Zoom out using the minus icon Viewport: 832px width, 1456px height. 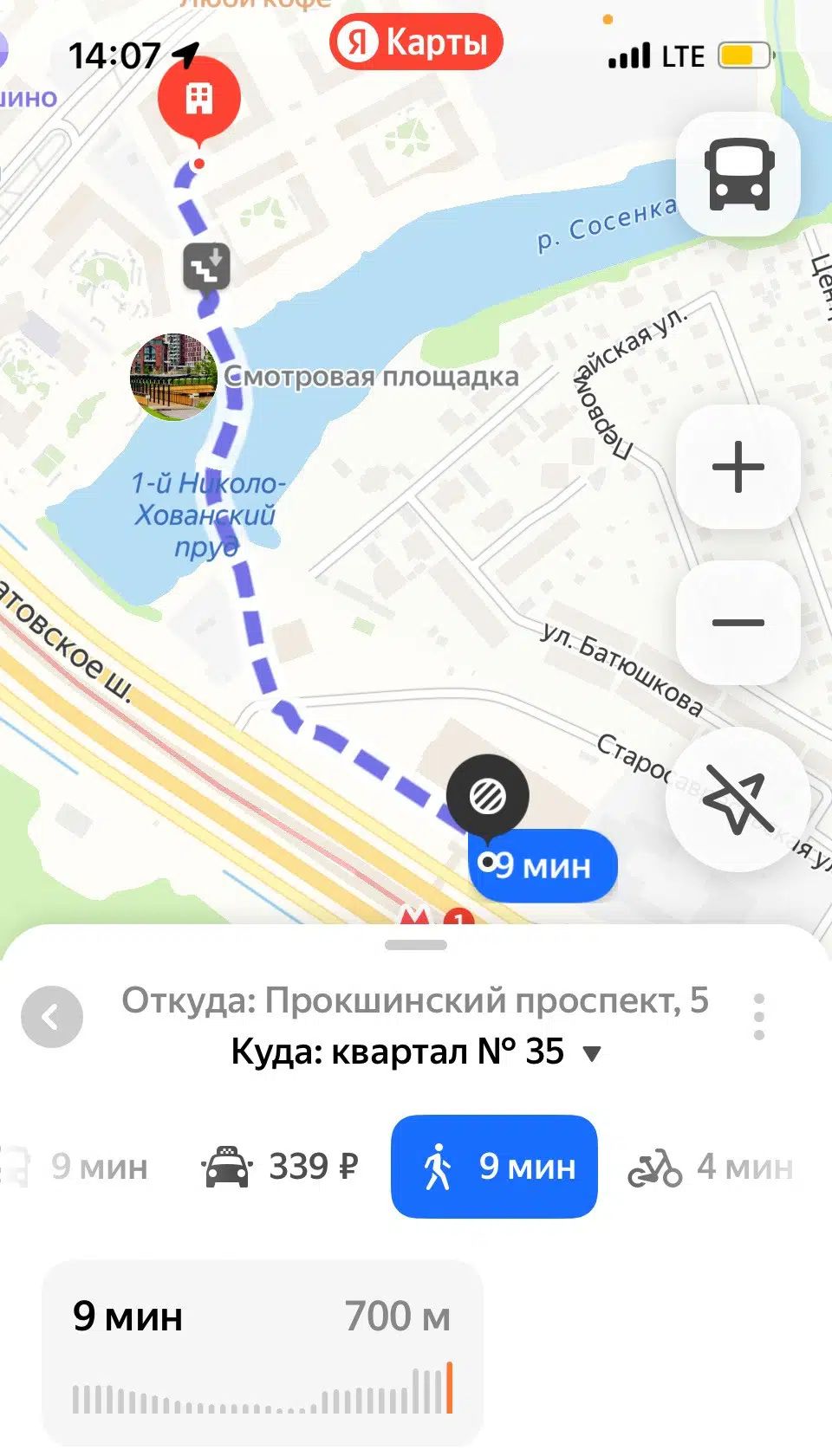[x=738, y=622]
